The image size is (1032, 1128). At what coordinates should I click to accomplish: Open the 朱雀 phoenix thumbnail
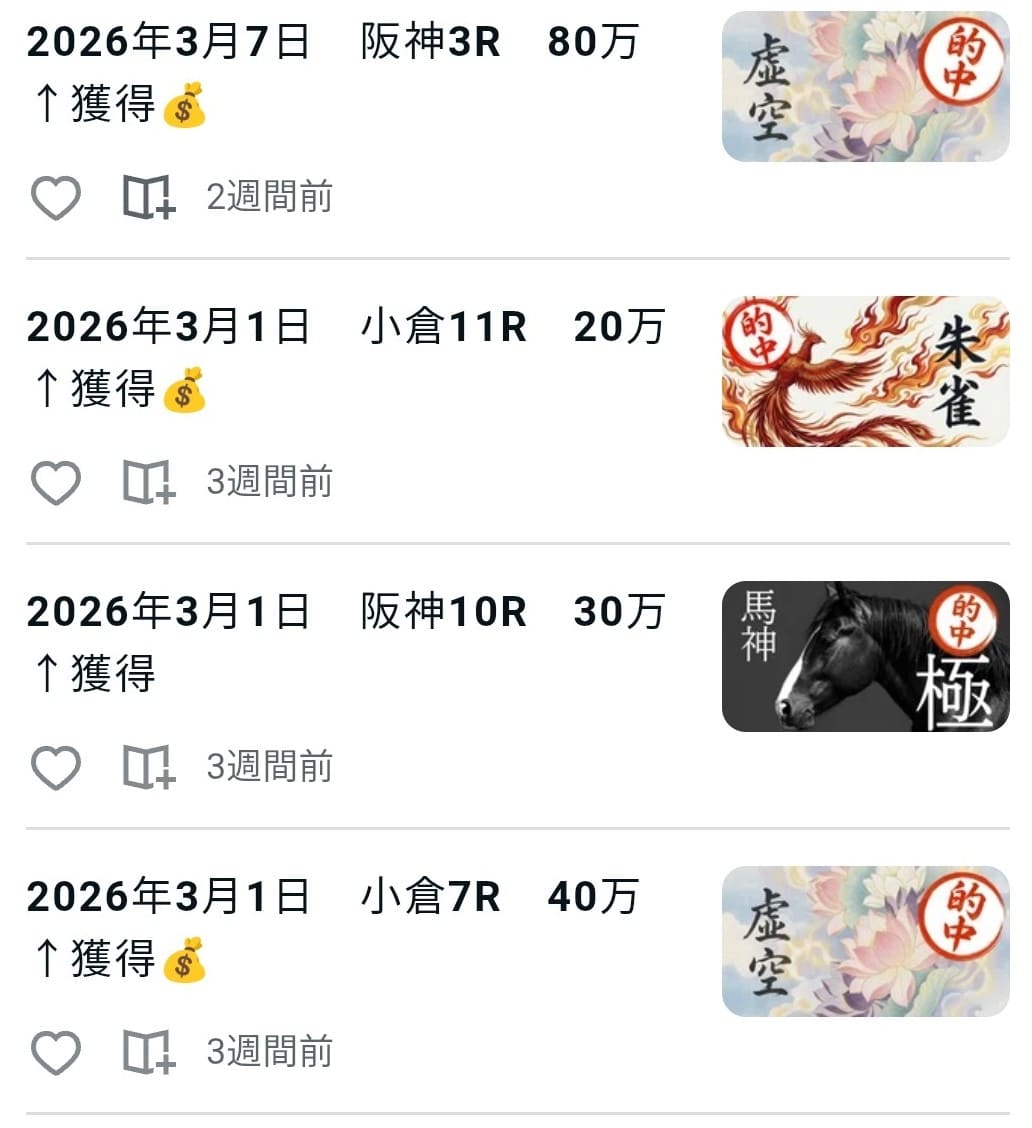[x=865, y=371]
